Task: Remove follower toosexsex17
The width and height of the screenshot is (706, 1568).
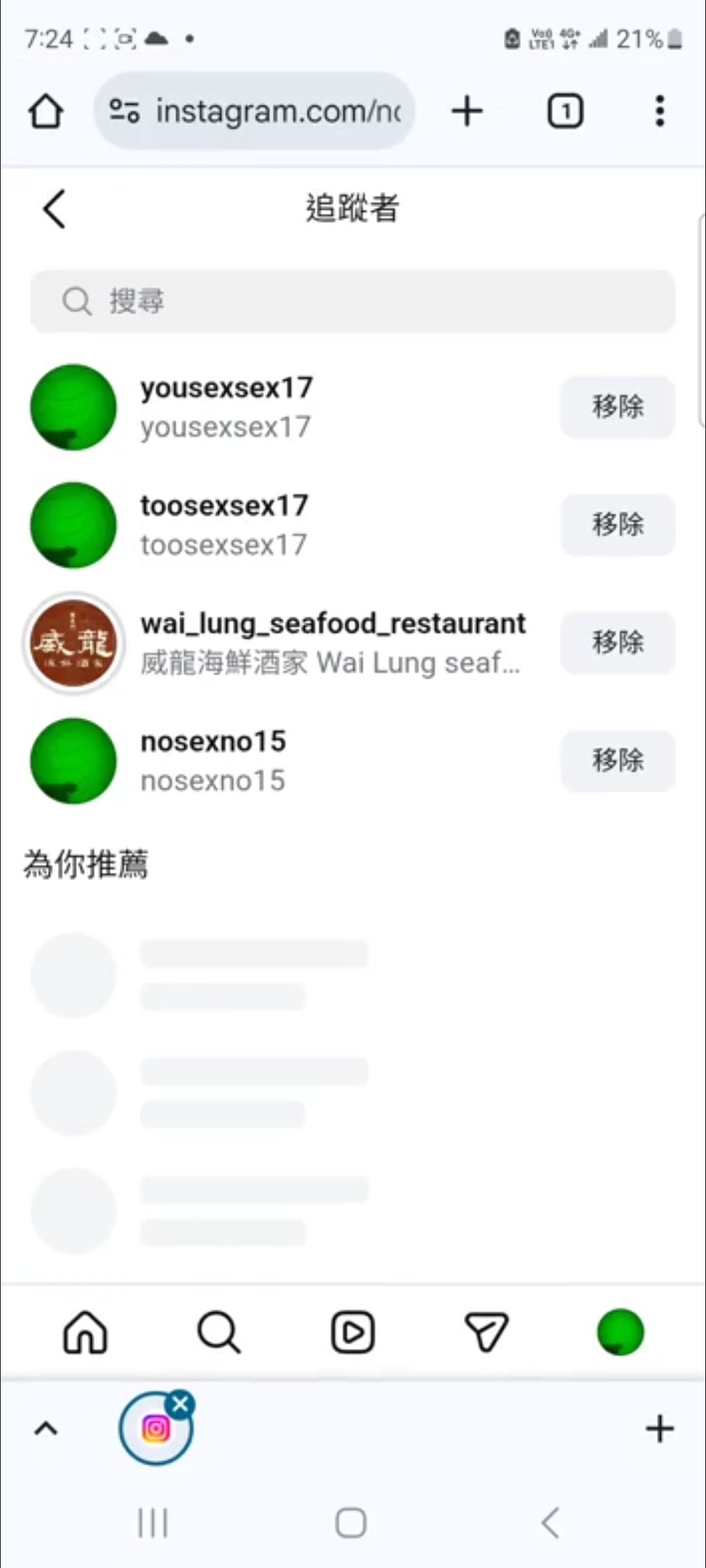Action: click(618, 525)
